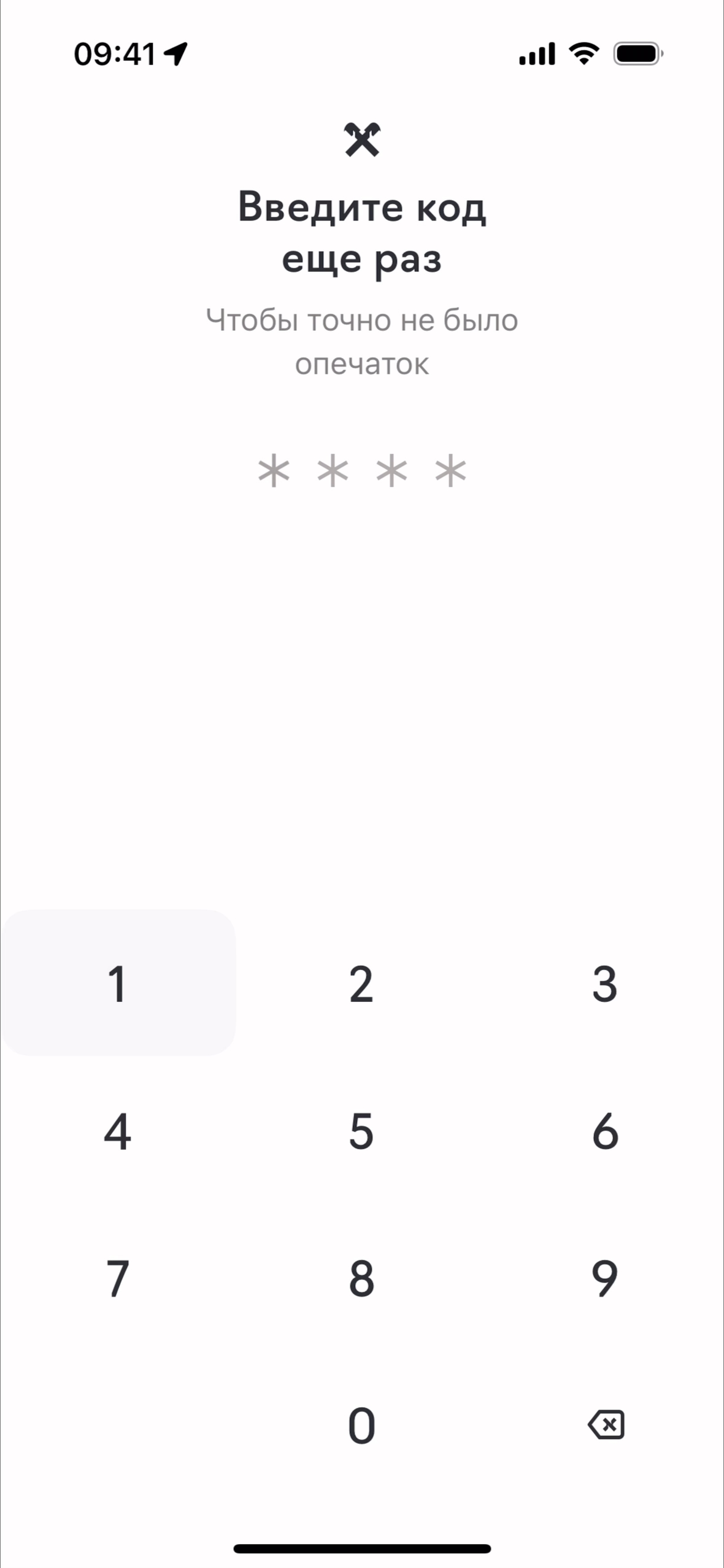Screen dimensions: 724x1568
Task: Tap the 0 key
Action: click(x=361, y=1425)
